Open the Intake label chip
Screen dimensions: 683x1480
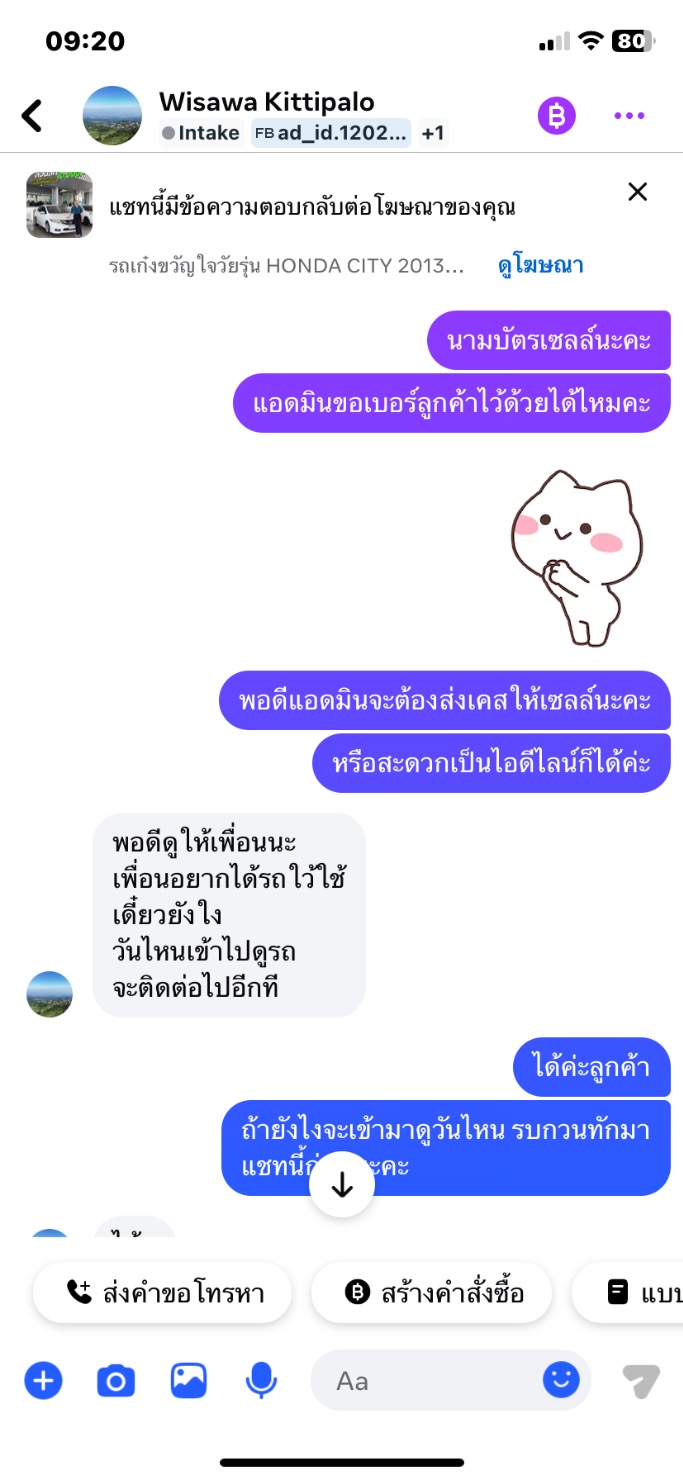(x=201, y=133)
